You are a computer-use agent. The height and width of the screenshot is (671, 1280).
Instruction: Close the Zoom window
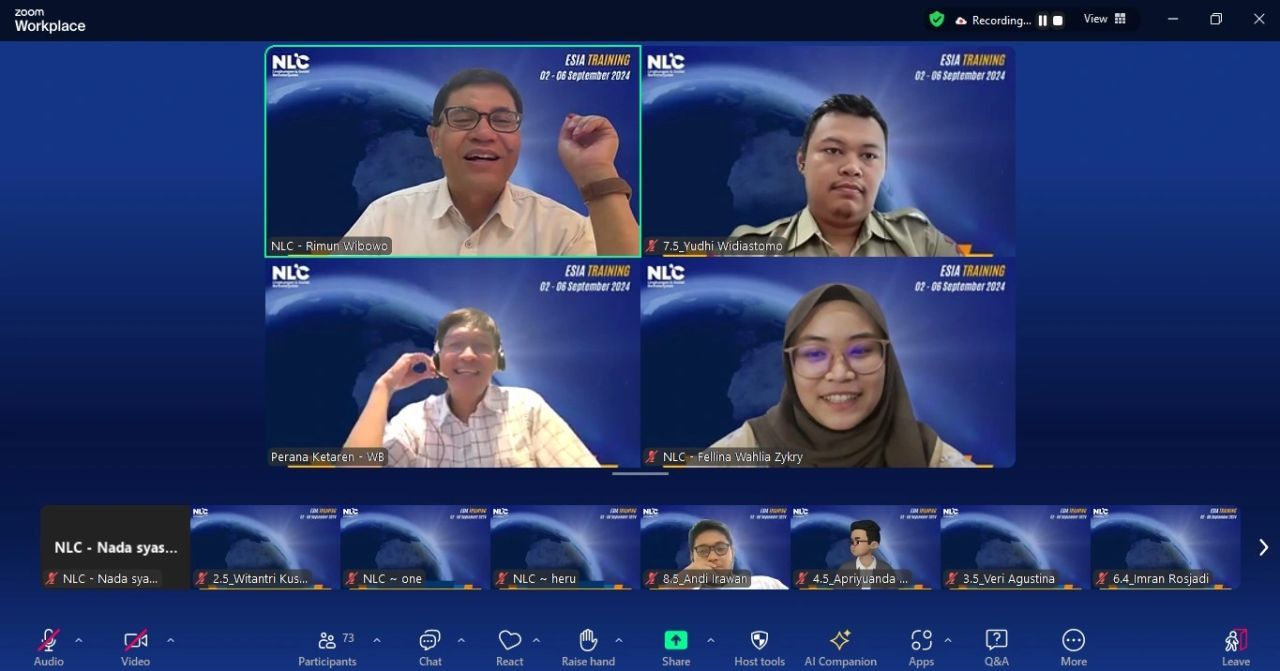pyautogui.click(x=1259, y=19)
